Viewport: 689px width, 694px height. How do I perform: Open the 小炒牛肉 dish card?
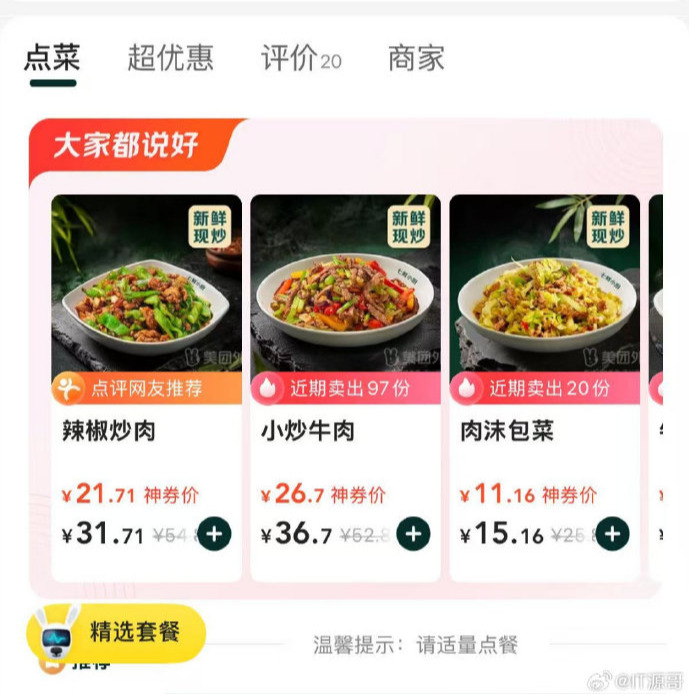click(x=345, y=300)
